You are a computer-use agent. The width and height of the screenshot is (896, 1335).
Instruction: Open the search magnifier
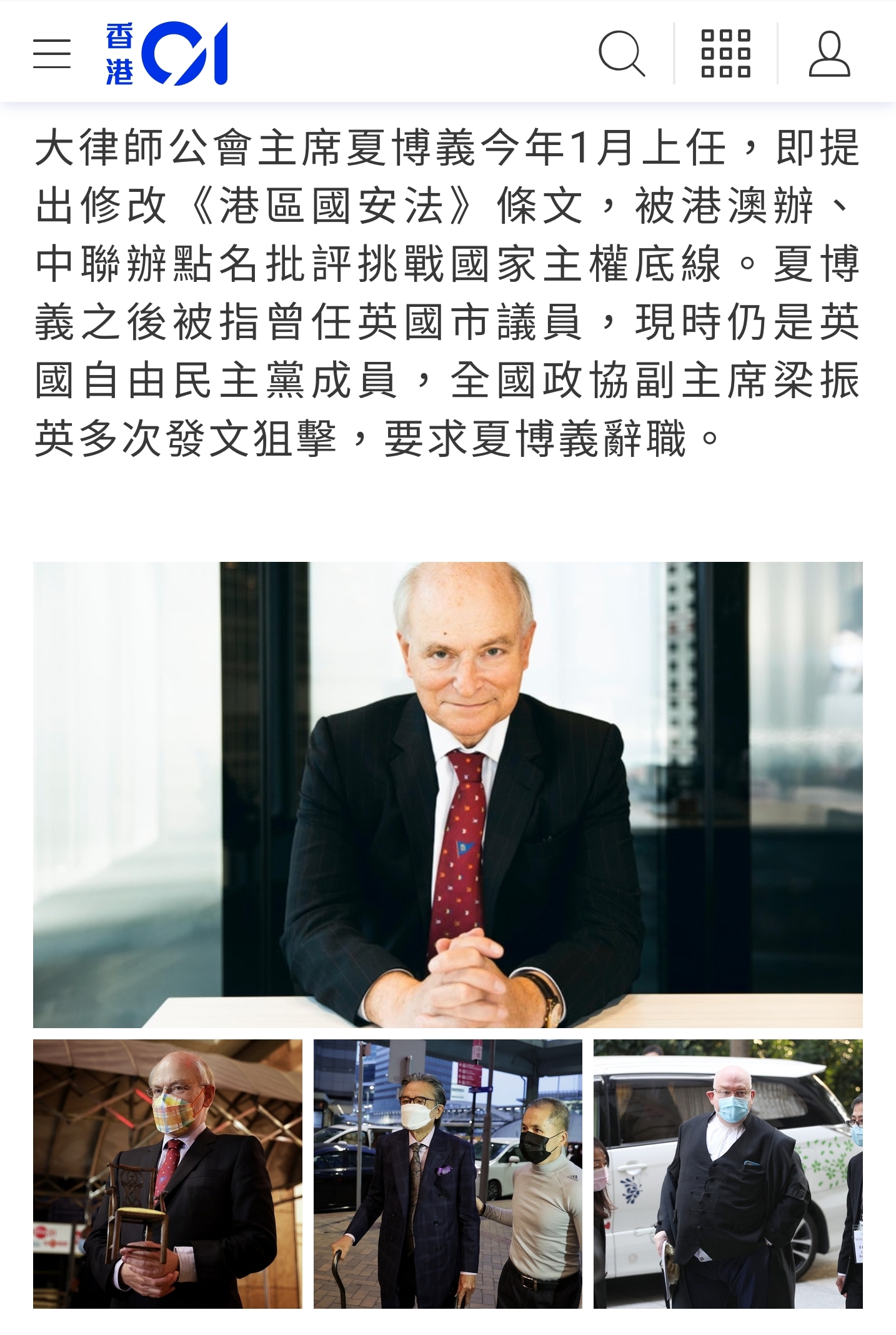click(x=621, y=54)
